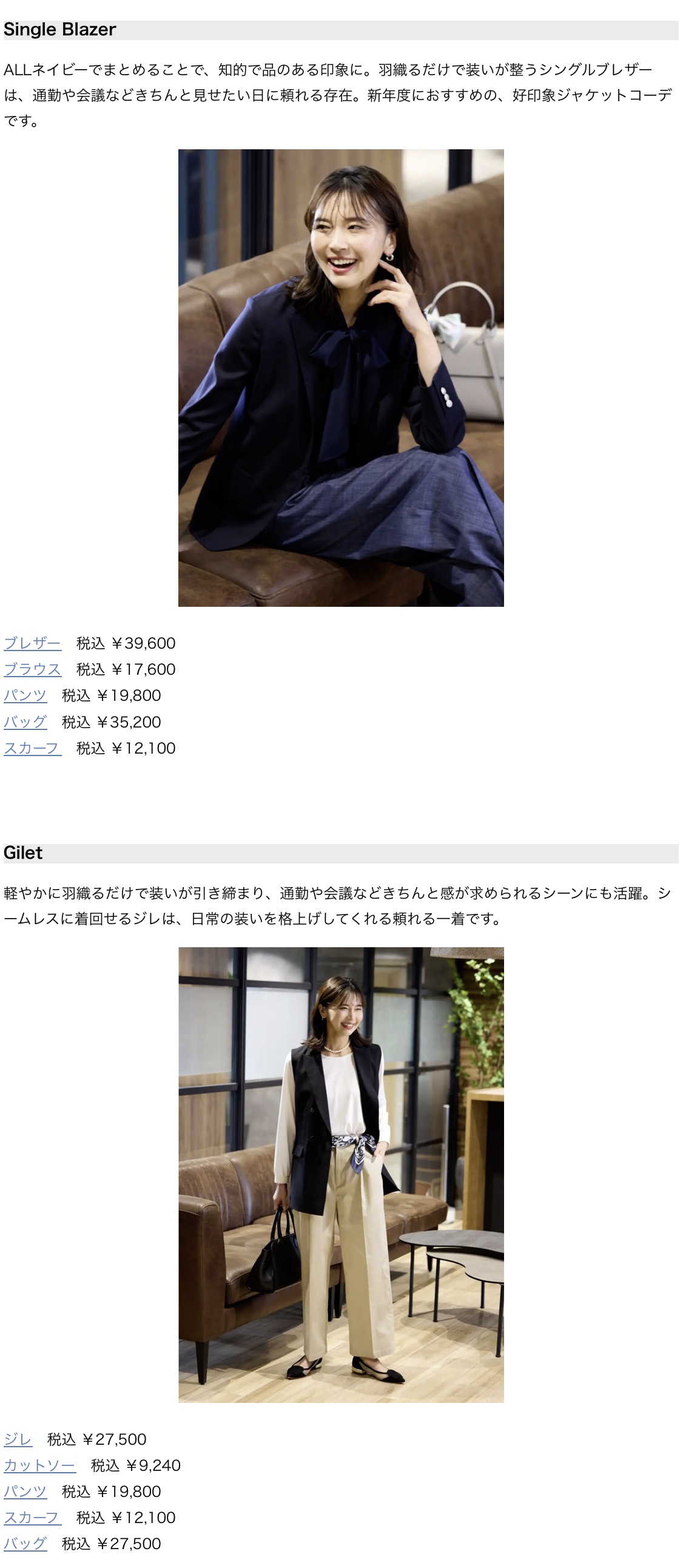
Task: Open the バッグ link priced ¥27,500
Action: [25, 1544]
